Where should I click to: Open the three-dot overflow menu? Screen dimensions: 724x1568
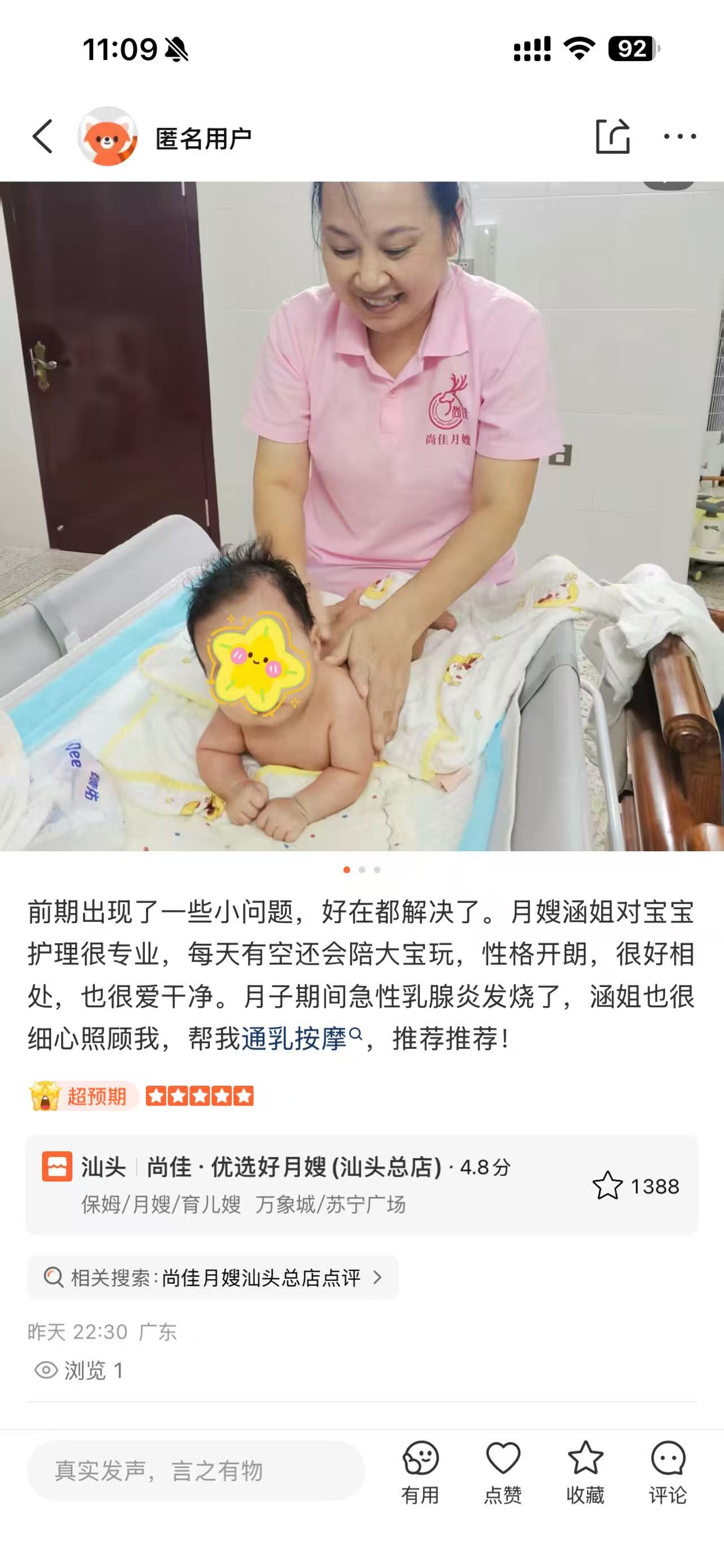click(x=679, y=136)
